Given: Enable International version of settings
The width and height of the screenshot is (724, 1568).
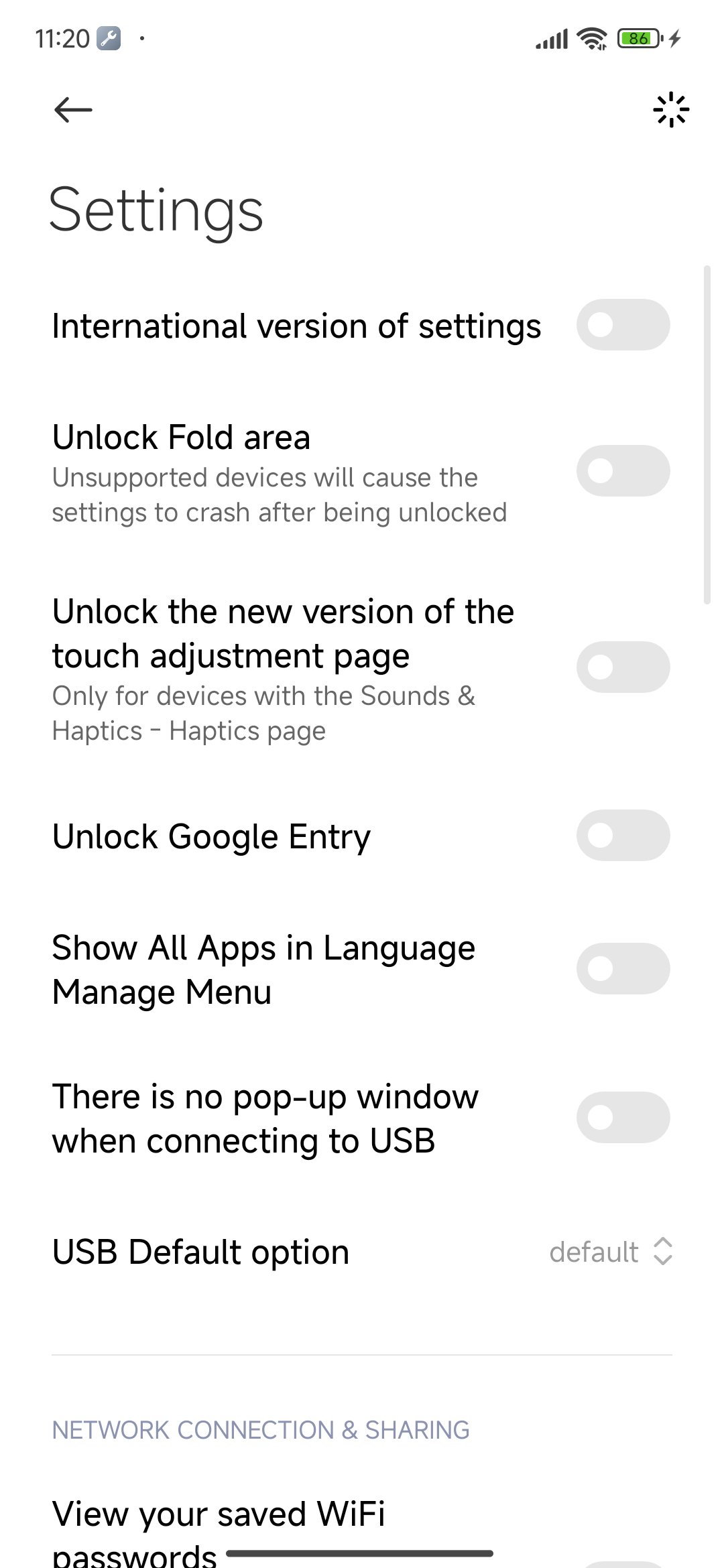Looking at the screenshot, I should click(x=623, y=325).
